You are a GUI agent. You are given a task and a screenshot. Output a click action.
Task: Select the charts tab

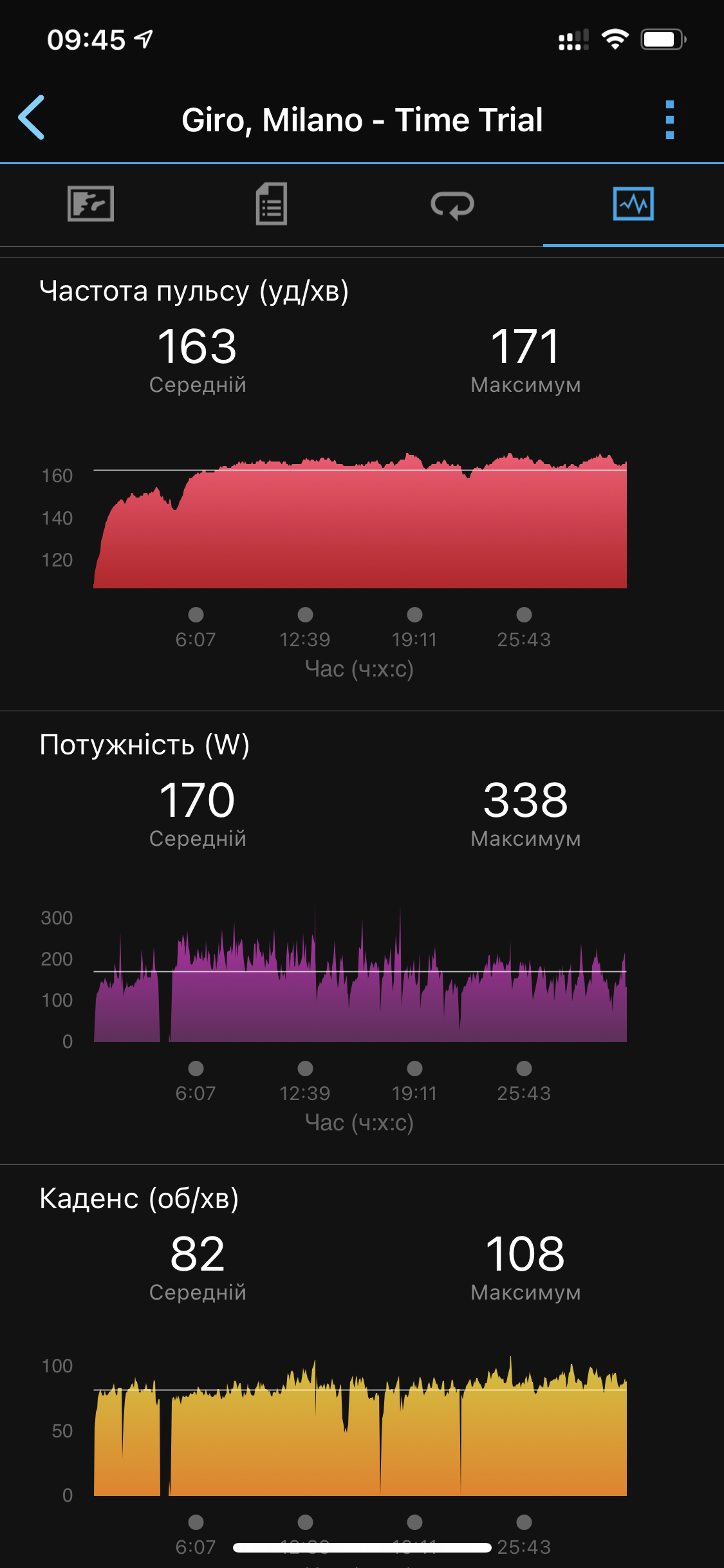pyautogui.click(x=633, y=204)
